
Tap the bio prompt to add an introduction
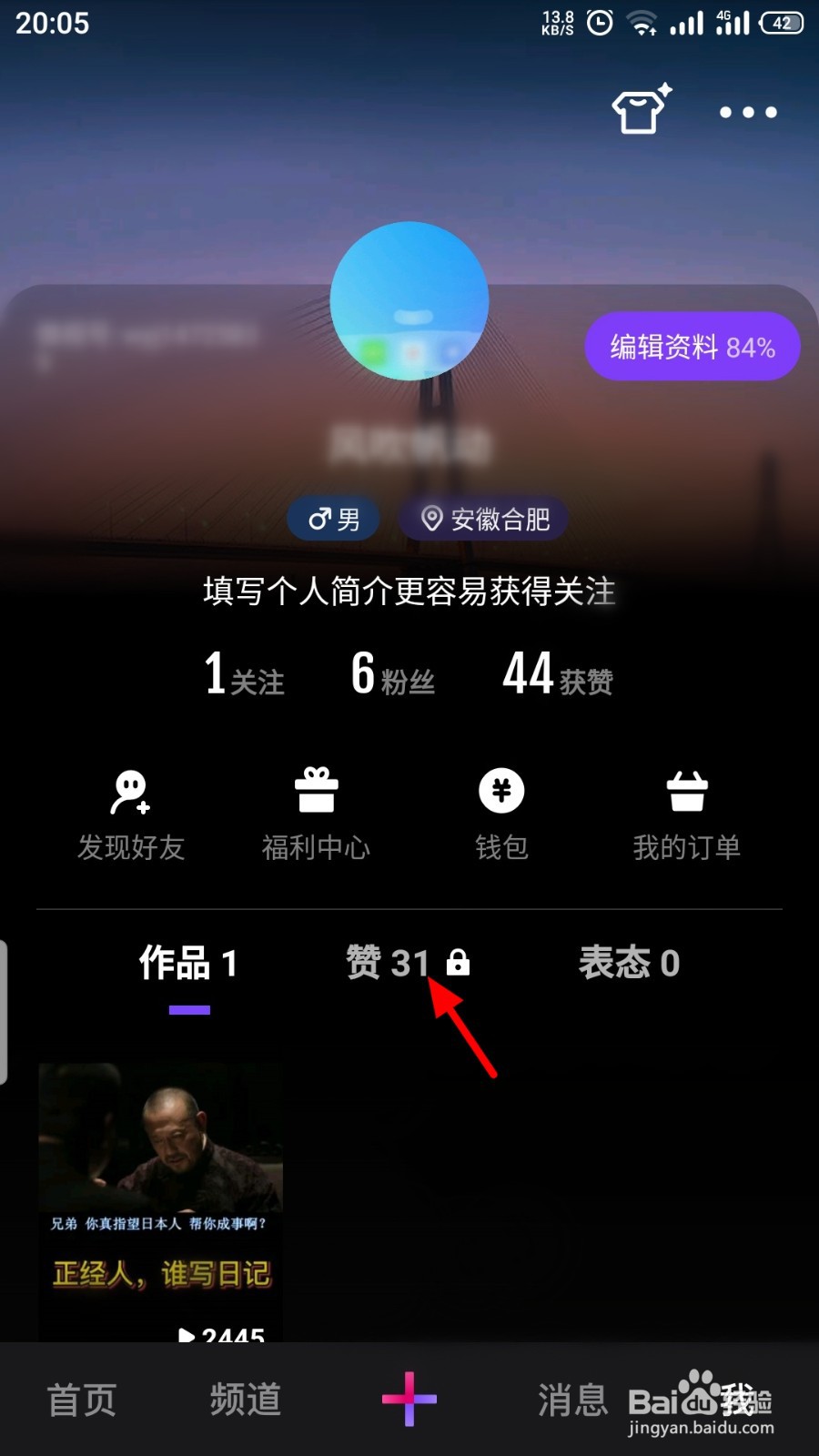[409, 591]
